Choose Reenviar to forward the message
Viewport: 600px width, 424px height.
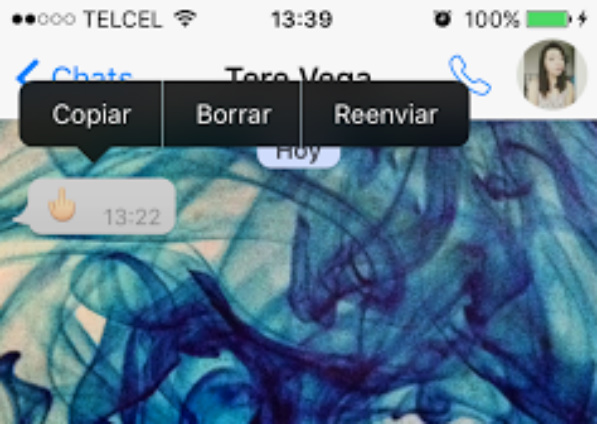tap(385, 115)
